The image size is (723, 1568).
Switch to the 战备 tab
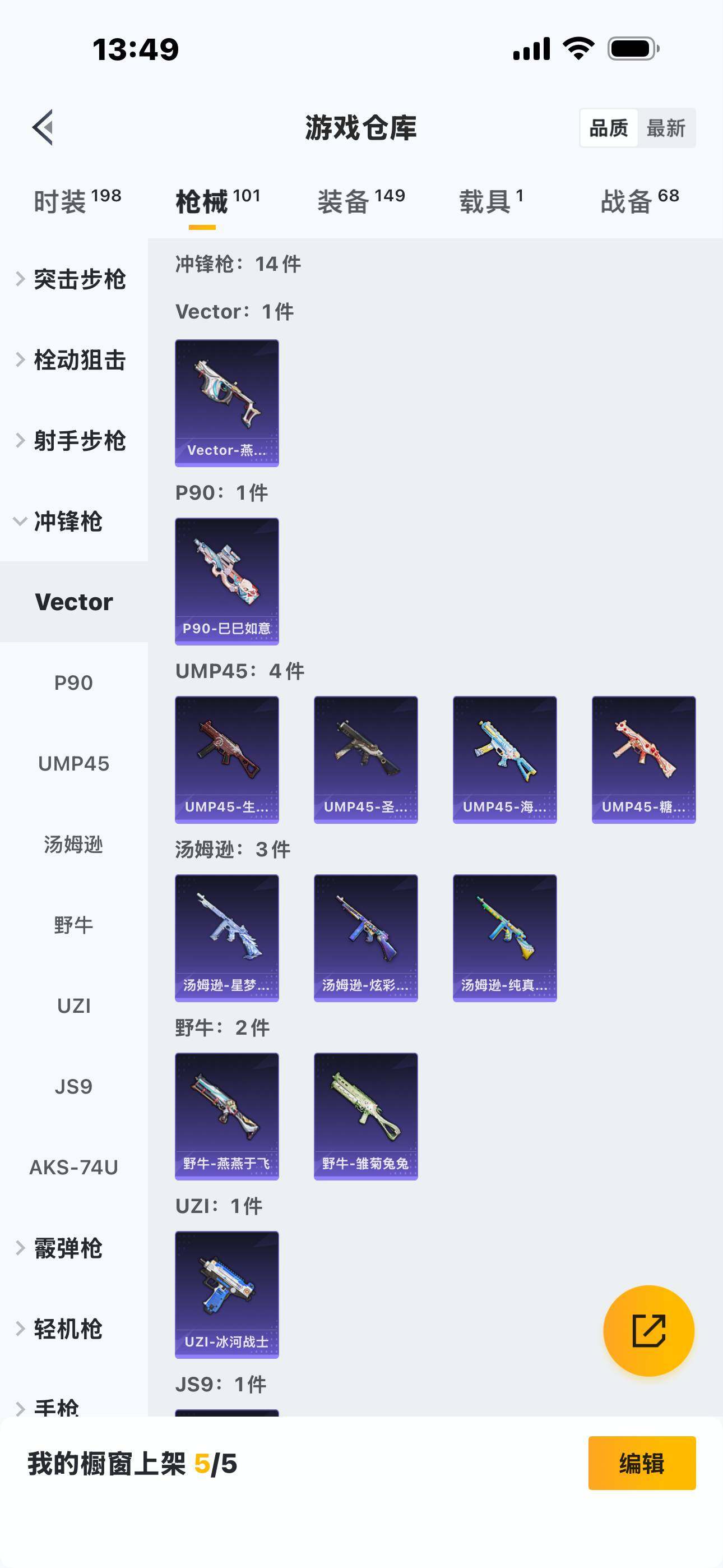[639, 201]
